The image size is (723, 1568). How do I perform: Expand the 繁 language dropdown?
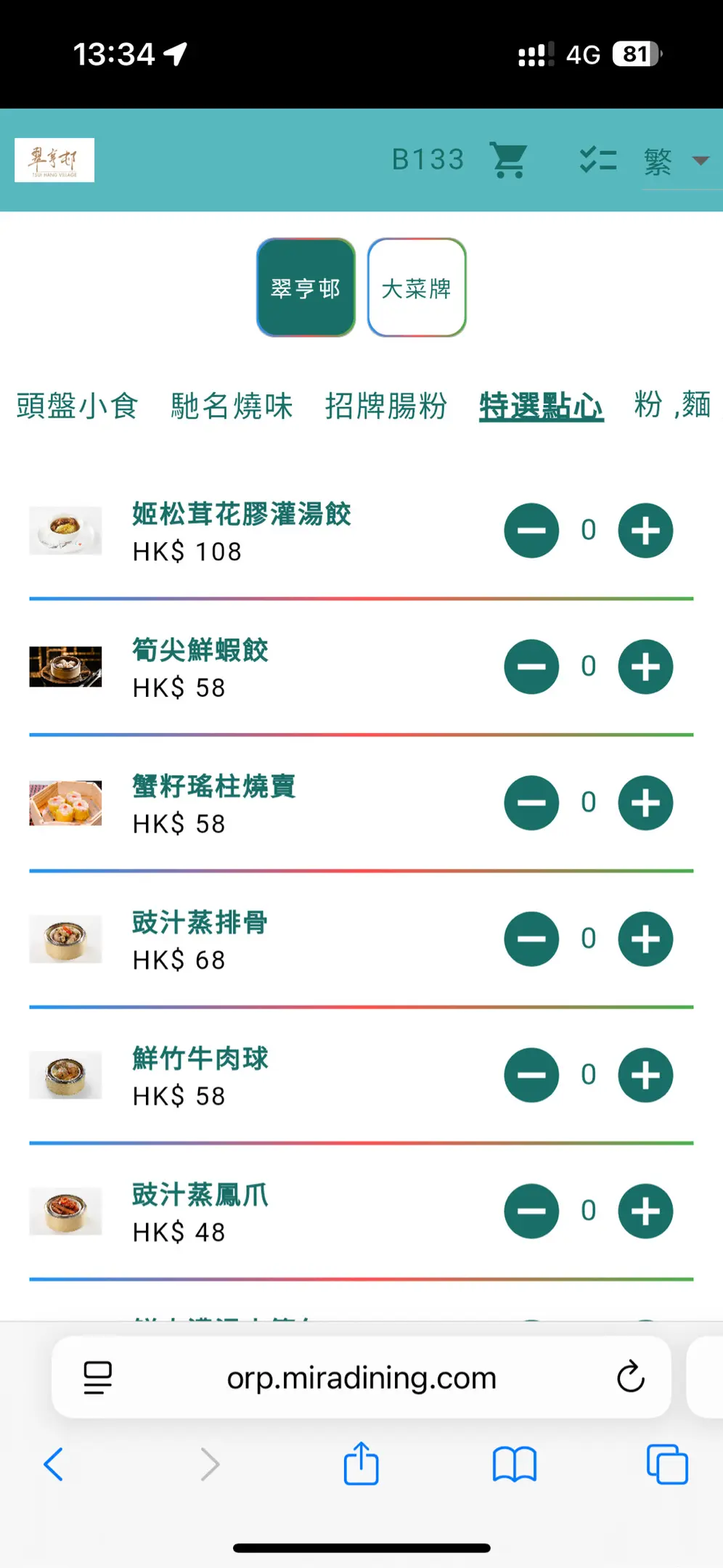(676, 161)
